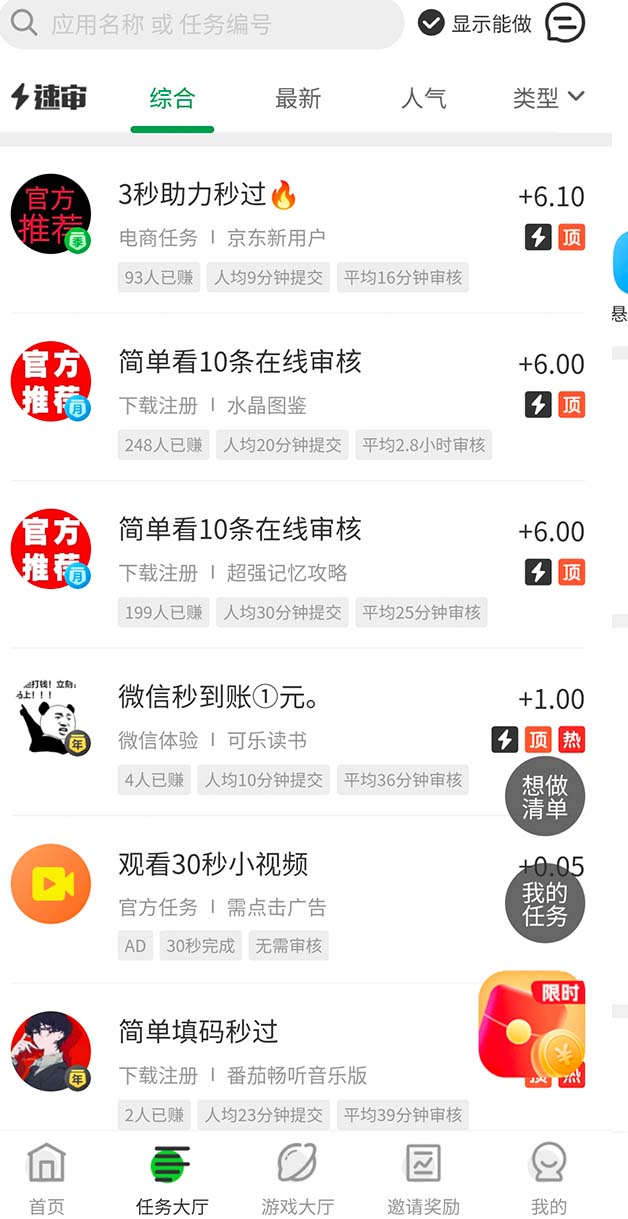This screenshot has height=1219, width=628.
Task: Select the 速审 quick-review filter
Action: (49, 97)
